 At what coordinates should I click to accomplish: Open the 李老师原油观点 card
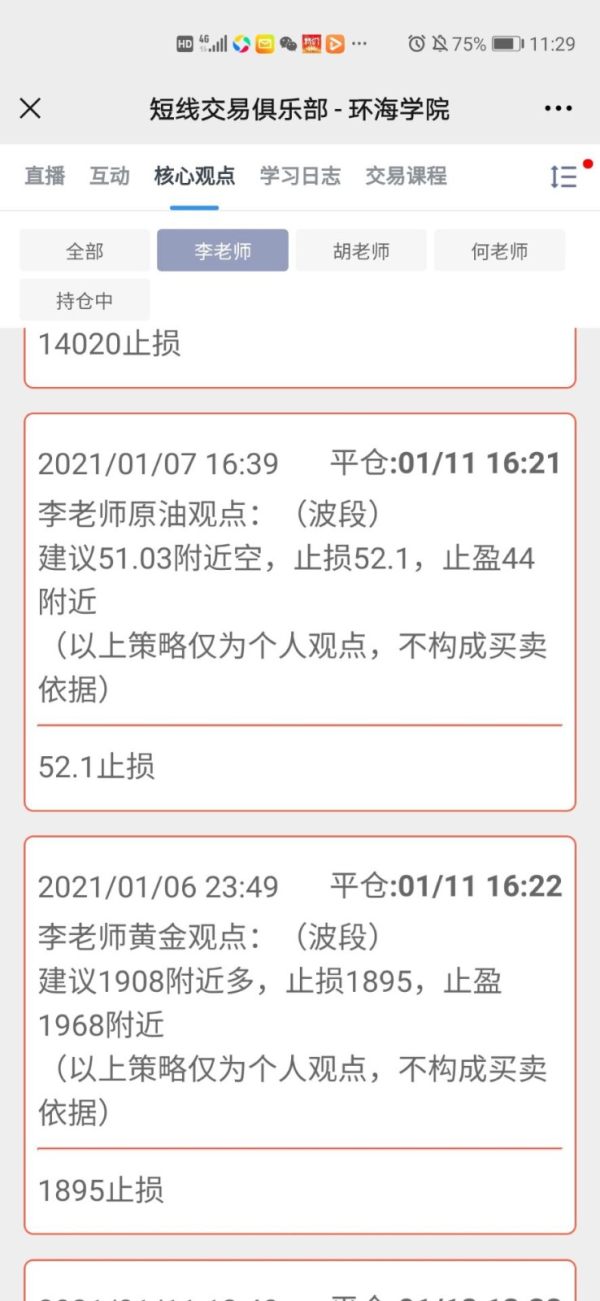[300, 612]
